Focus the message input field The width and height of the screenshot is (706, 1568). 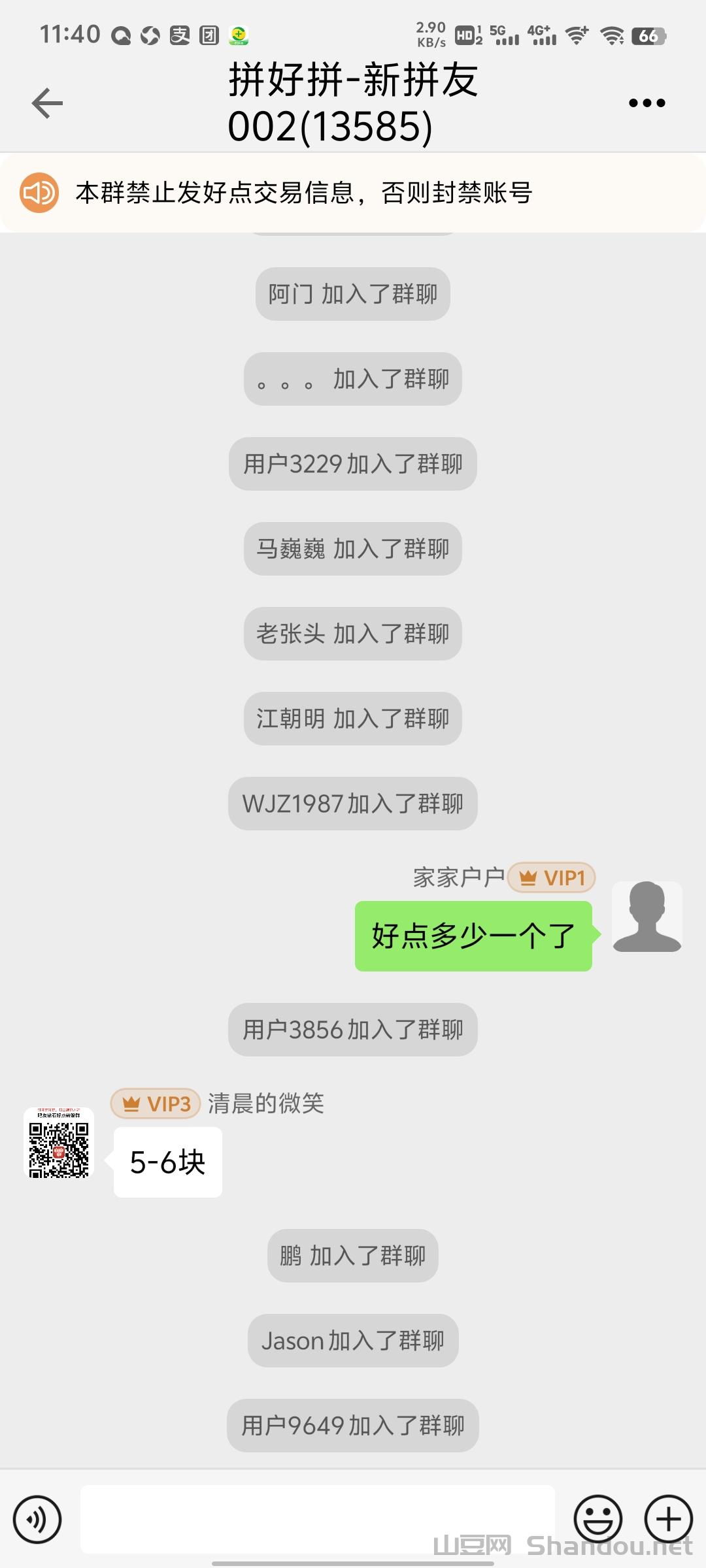click(318, 1519)
